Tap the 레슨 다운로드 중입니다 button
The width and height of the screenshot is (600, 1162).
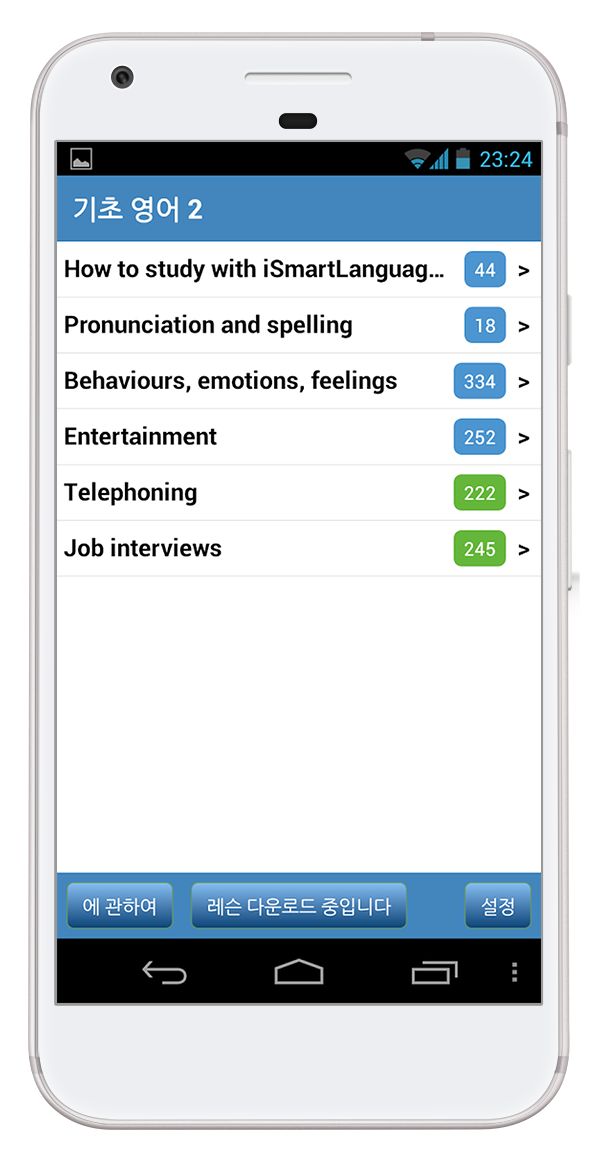(299, 906)
